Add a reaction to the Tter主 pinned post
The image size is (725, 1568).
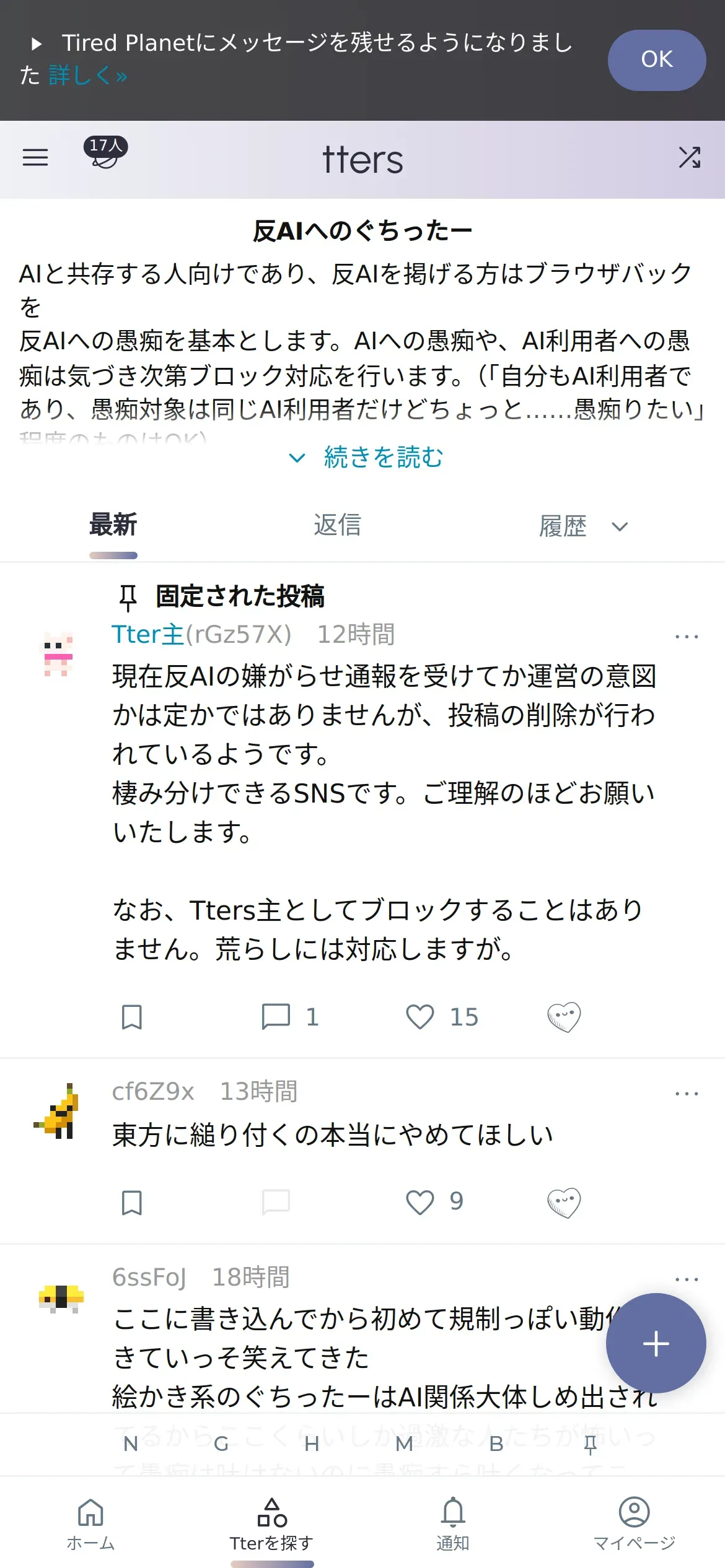tap(564, 1017)
